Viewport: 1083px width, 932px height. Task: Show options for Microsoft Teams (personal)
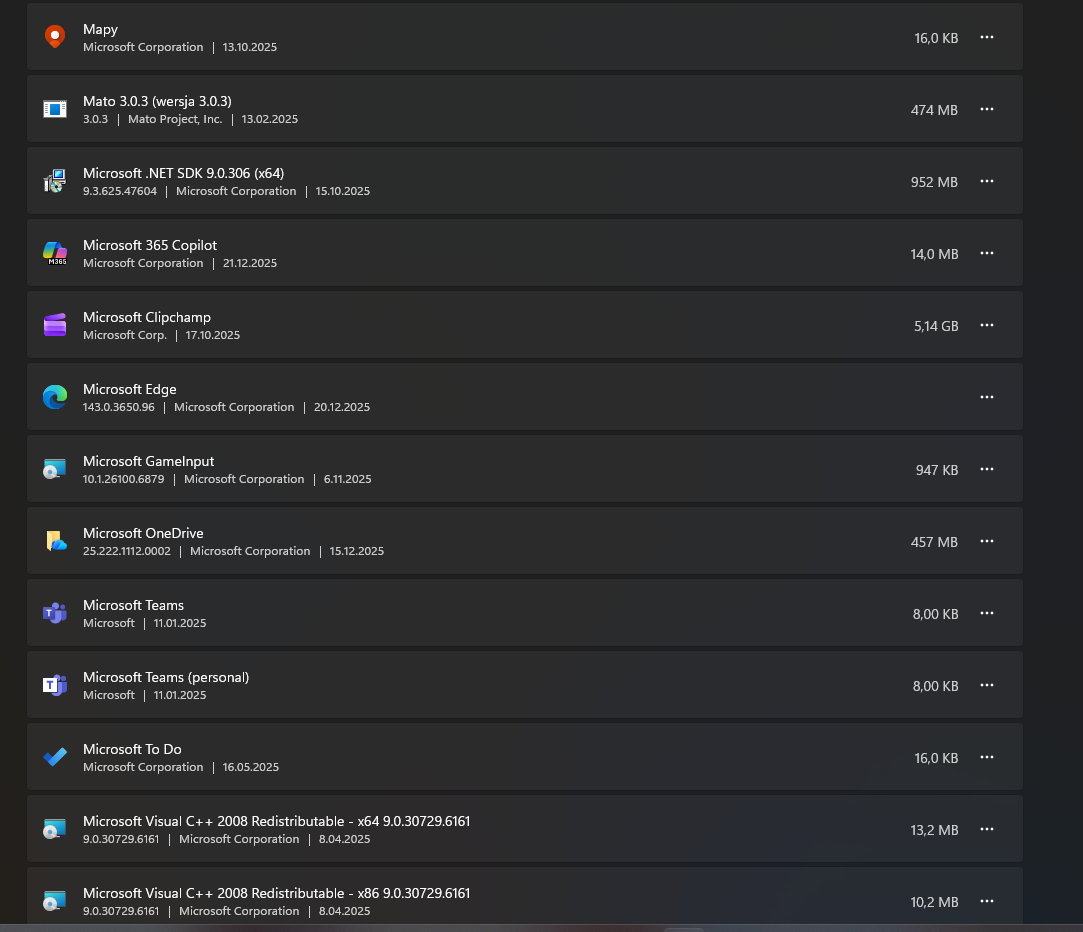click(x=987, y=685)
